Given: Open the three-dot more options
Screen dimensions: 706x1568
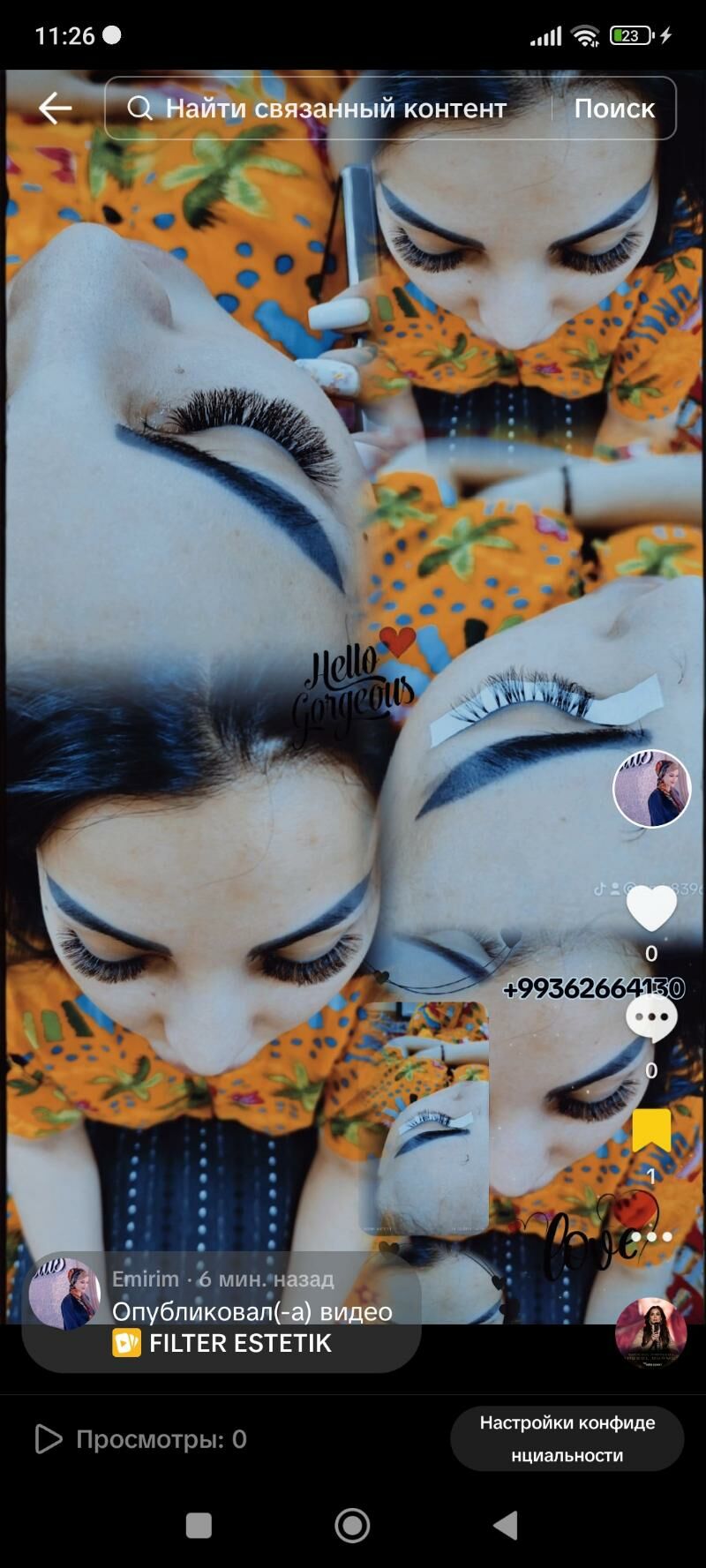Looking at the screenshot, I should pos(651,1236).
